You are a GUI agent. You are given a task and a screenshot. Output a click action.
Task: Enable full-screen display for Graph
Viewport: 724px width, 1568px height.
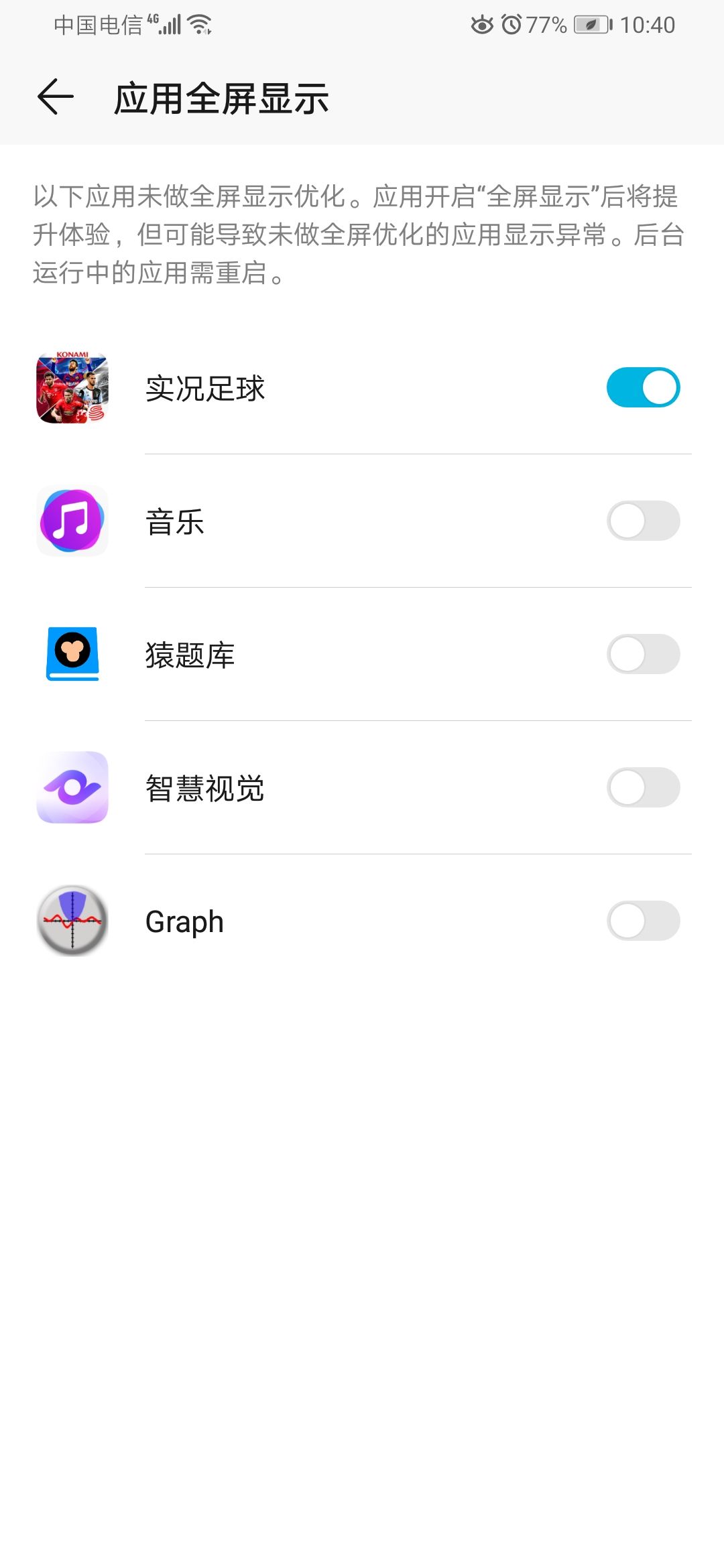click(x=643, y=921)
